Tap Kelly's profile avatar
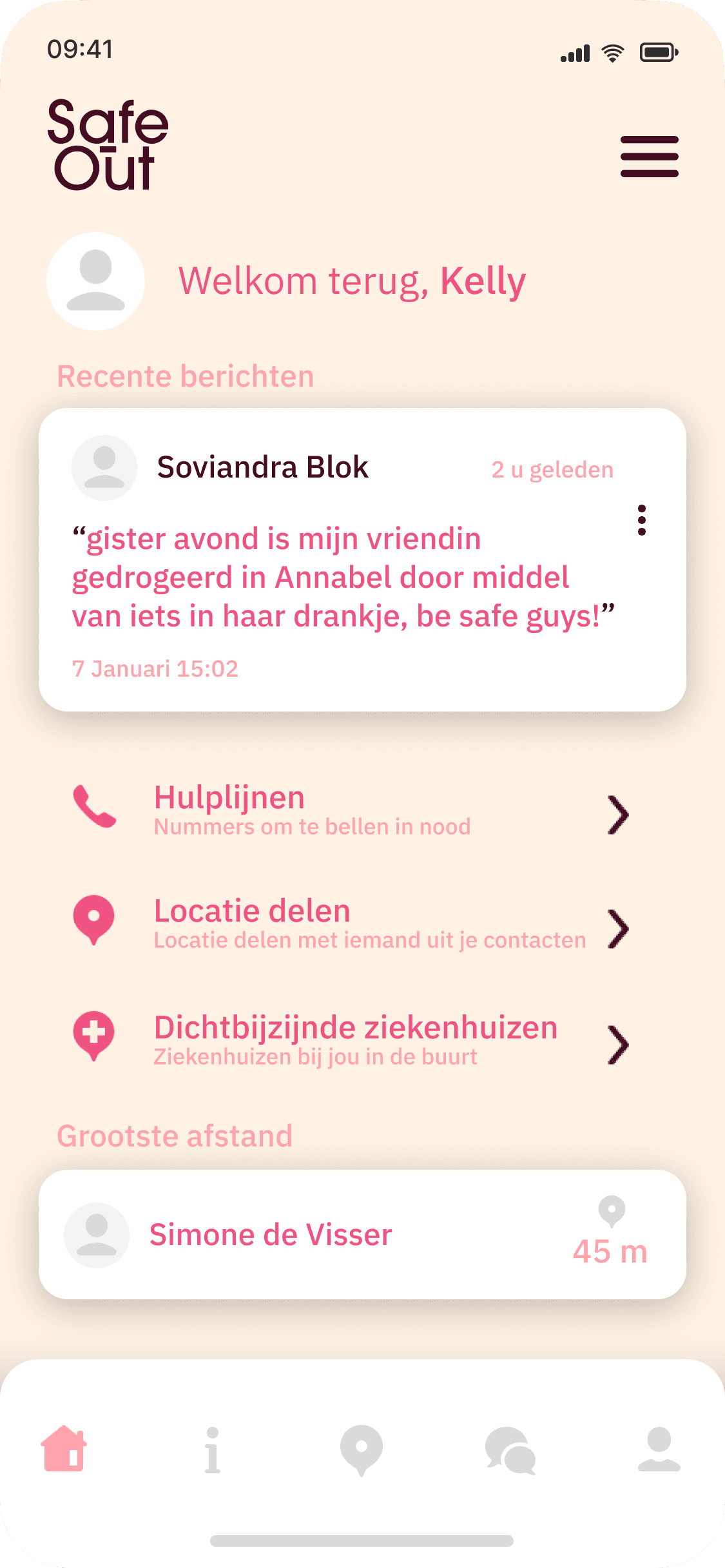Screen dimensions: 725x1568 click(96, 282)
